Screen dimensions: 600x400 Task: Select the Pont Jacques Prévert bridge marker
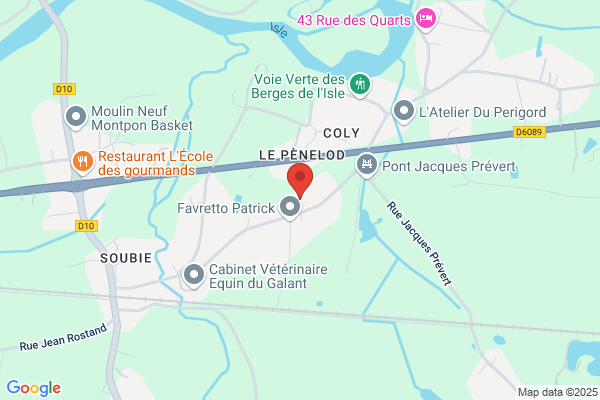tap(367, 166)
